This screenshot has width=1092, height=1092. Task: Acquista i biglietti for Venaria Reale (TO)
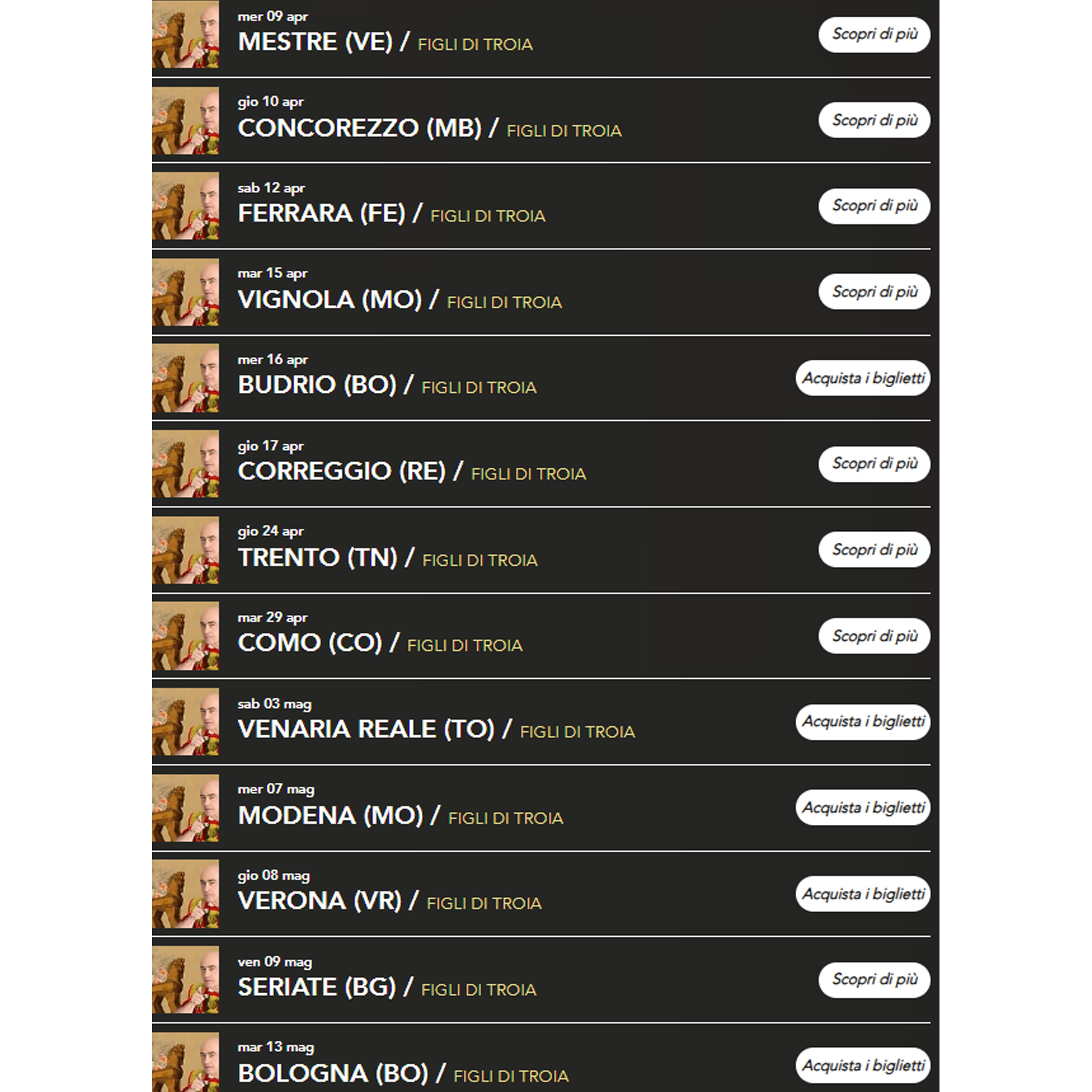point(863,722)
